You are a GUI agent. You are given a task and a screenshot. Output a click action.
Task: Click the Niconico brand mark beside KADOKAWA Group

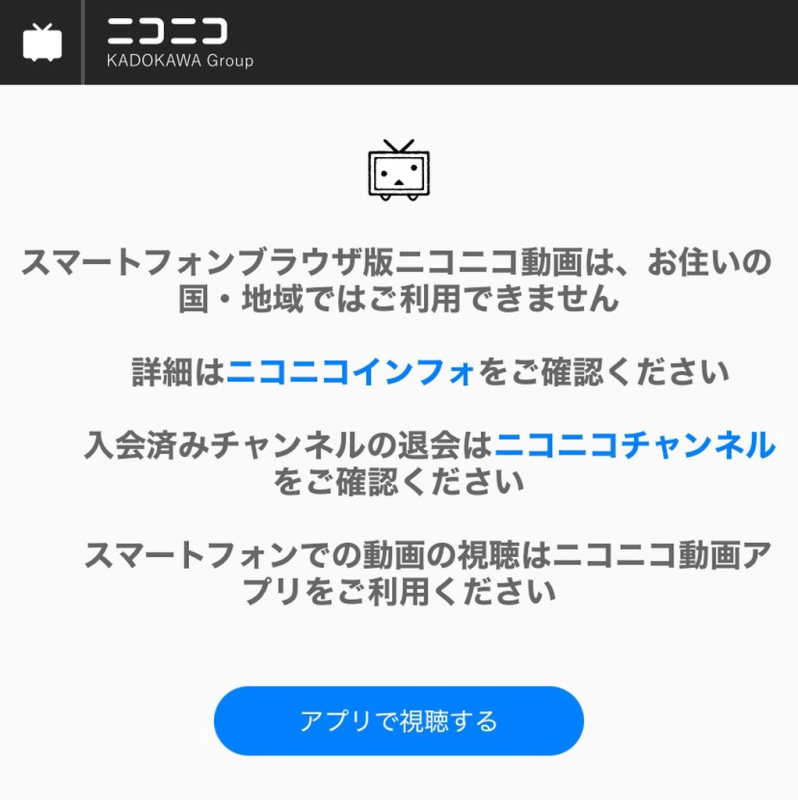coord(166,32)
